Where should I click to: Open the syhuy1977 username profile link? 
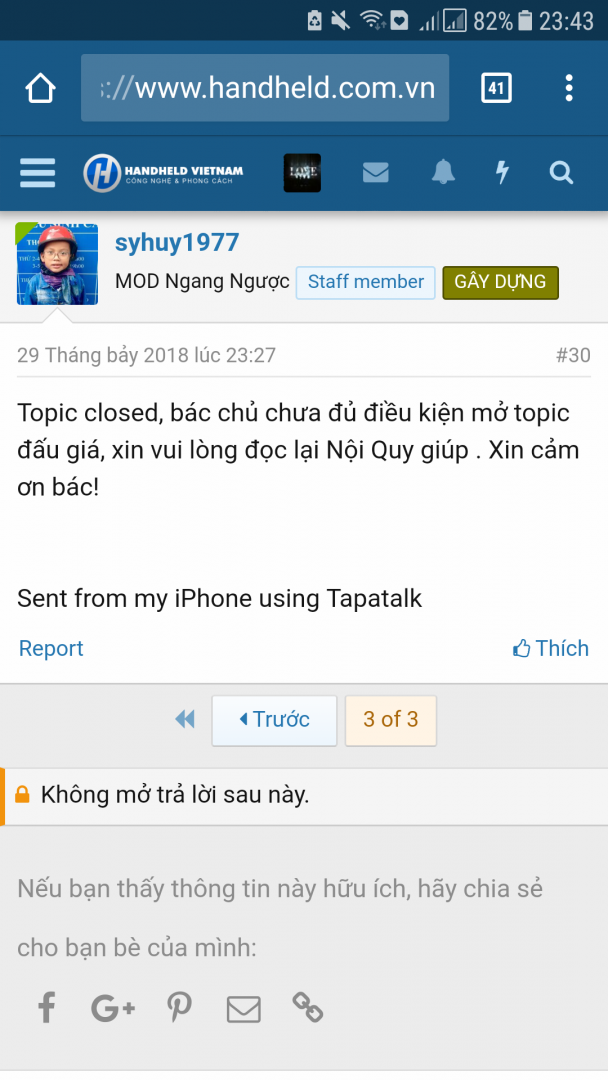[x=177, y=242]
